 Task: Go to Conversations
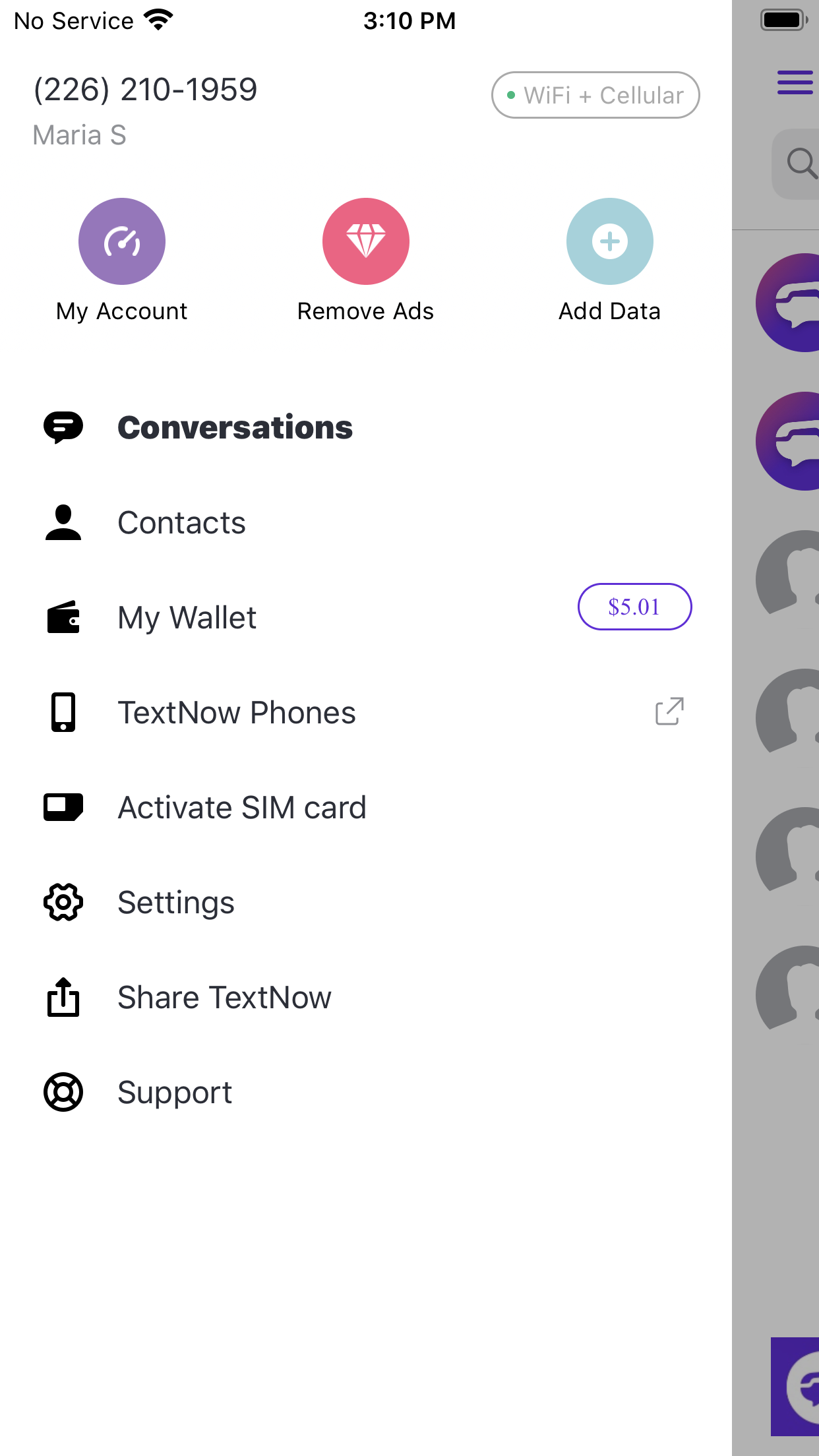click(x=235, y=427)
